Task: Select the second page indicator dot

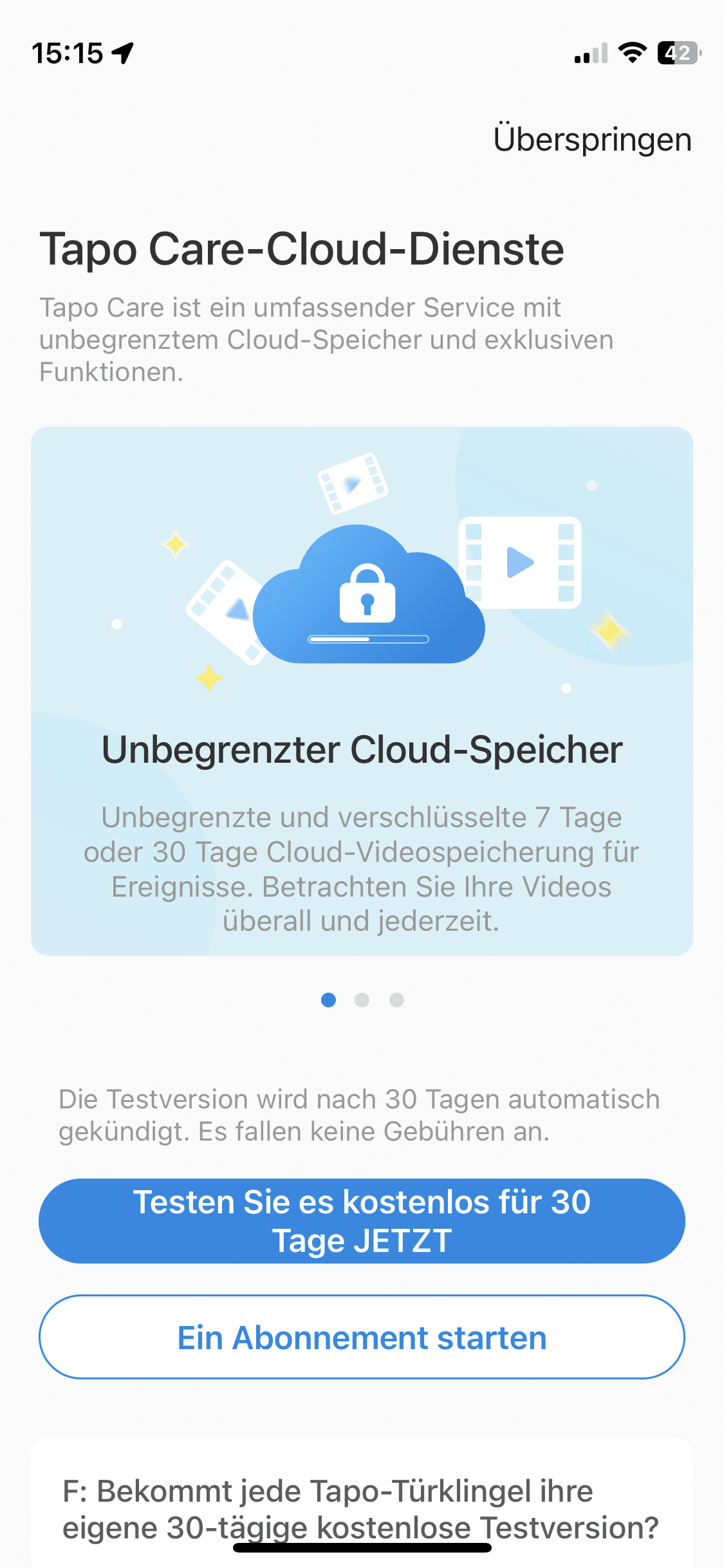Action: point(362,1000)
